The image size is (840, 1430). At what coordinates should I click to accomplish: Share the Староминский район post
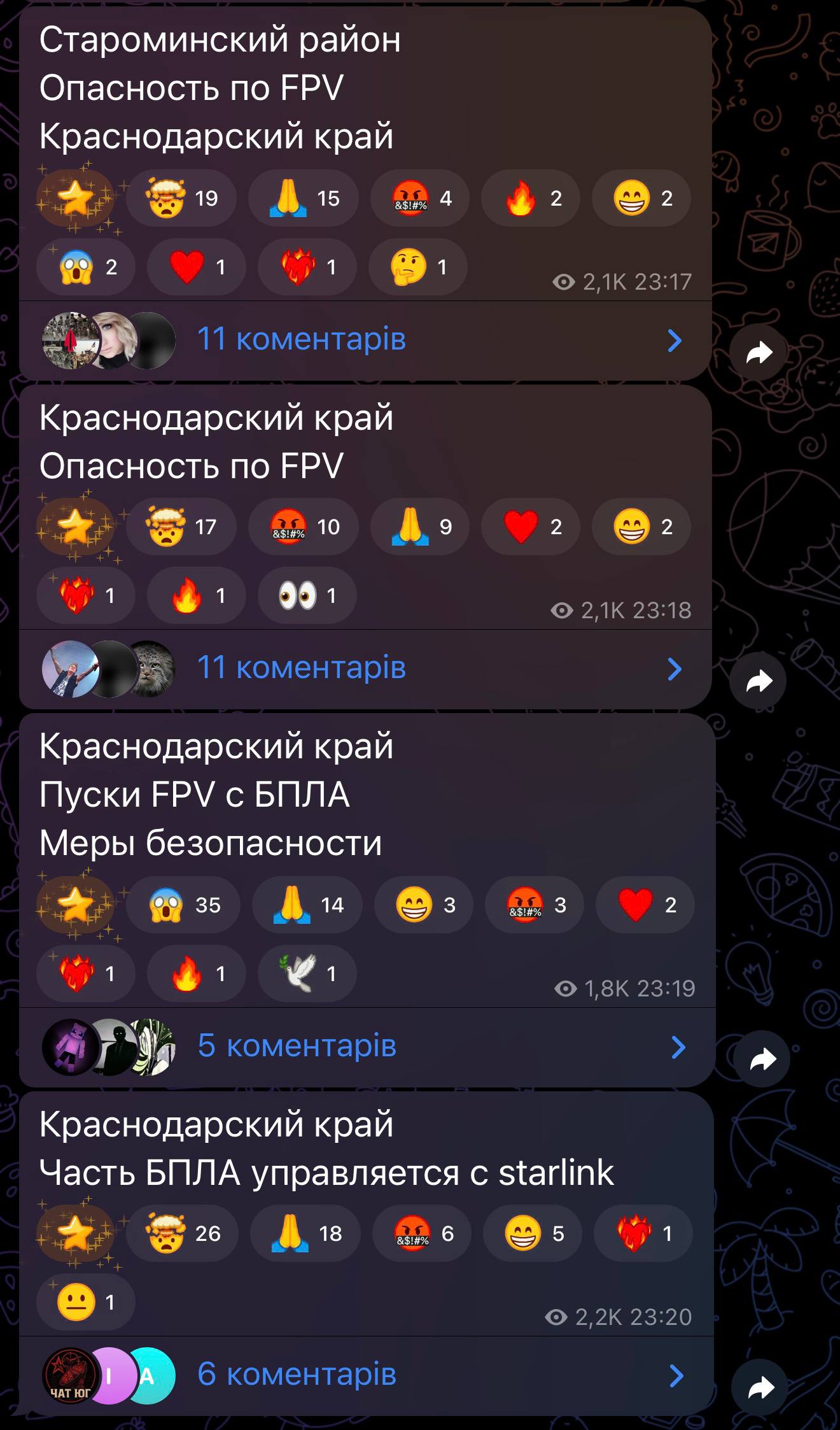[x=758, y=353]
